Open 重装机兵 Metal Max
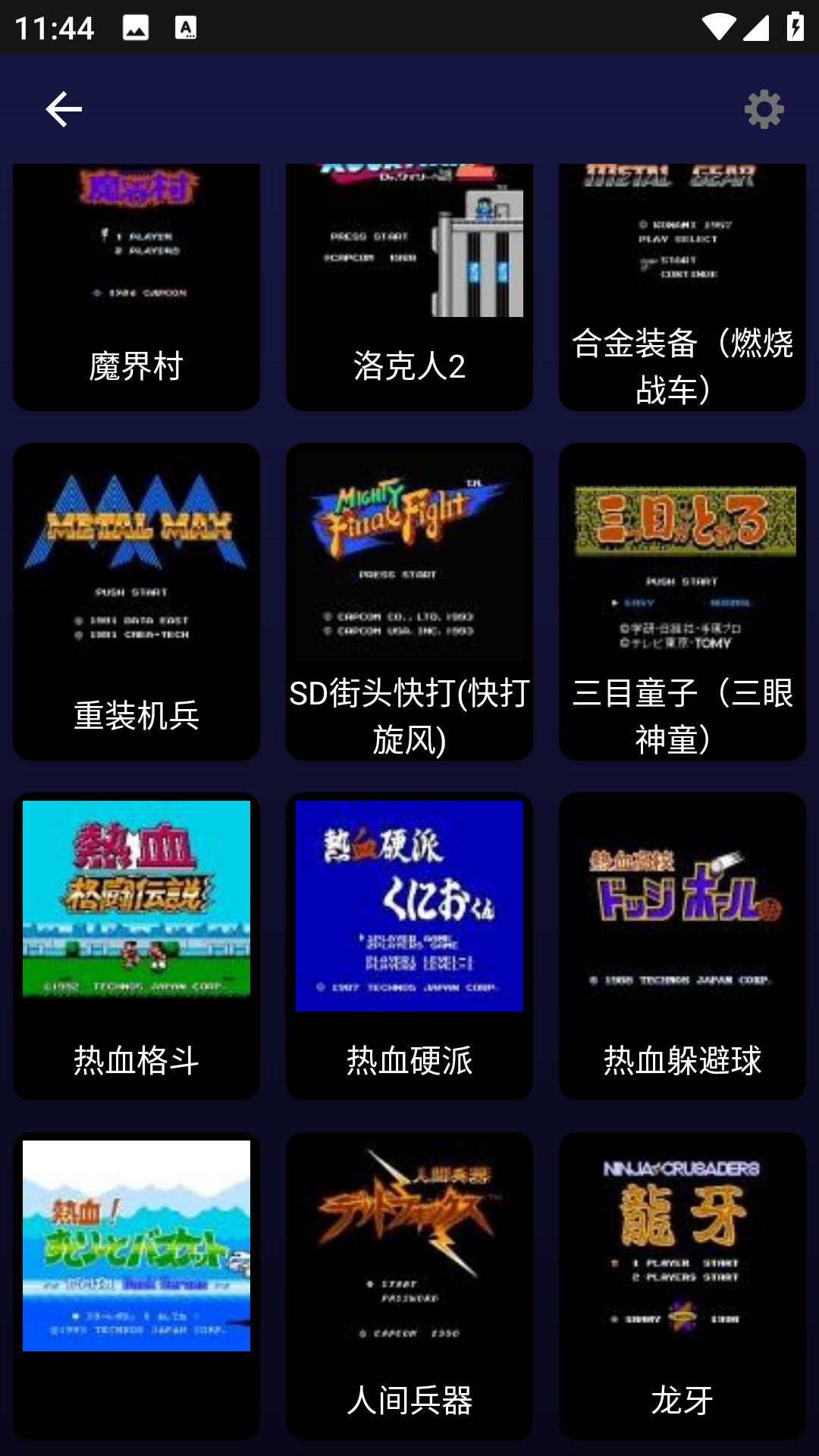The width and height of the screenshot is (819, 1456). click(136, 599)
